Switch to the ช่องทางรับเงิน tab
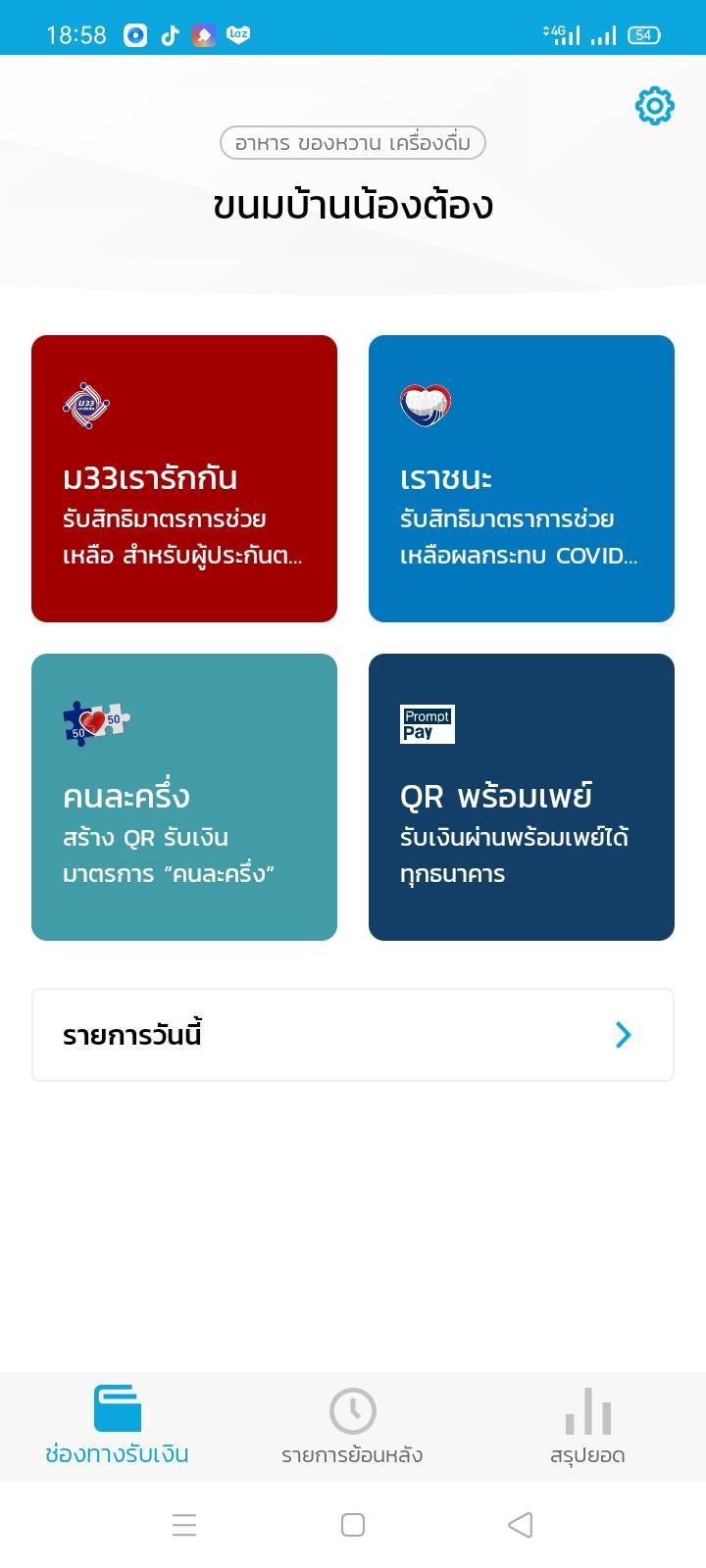This screenshot has height=1568, width=706. point(118,1426)
